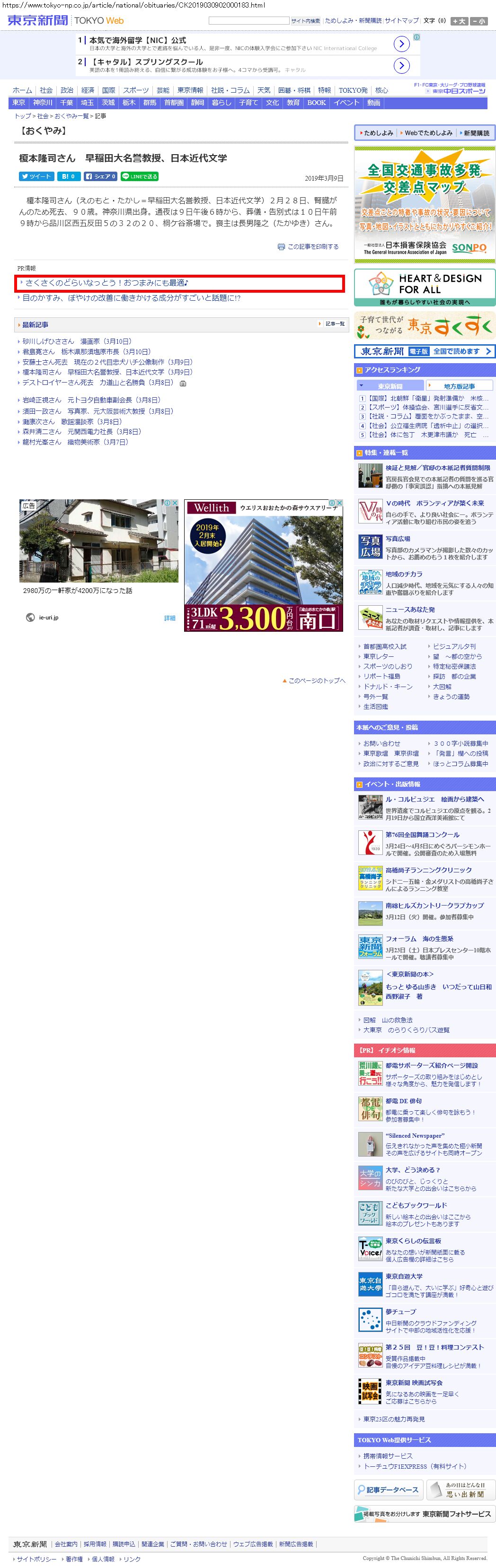Share the article via ツイート button
Image resolution: width=496 pixels, height=1568 pixels.
(36, 176)
